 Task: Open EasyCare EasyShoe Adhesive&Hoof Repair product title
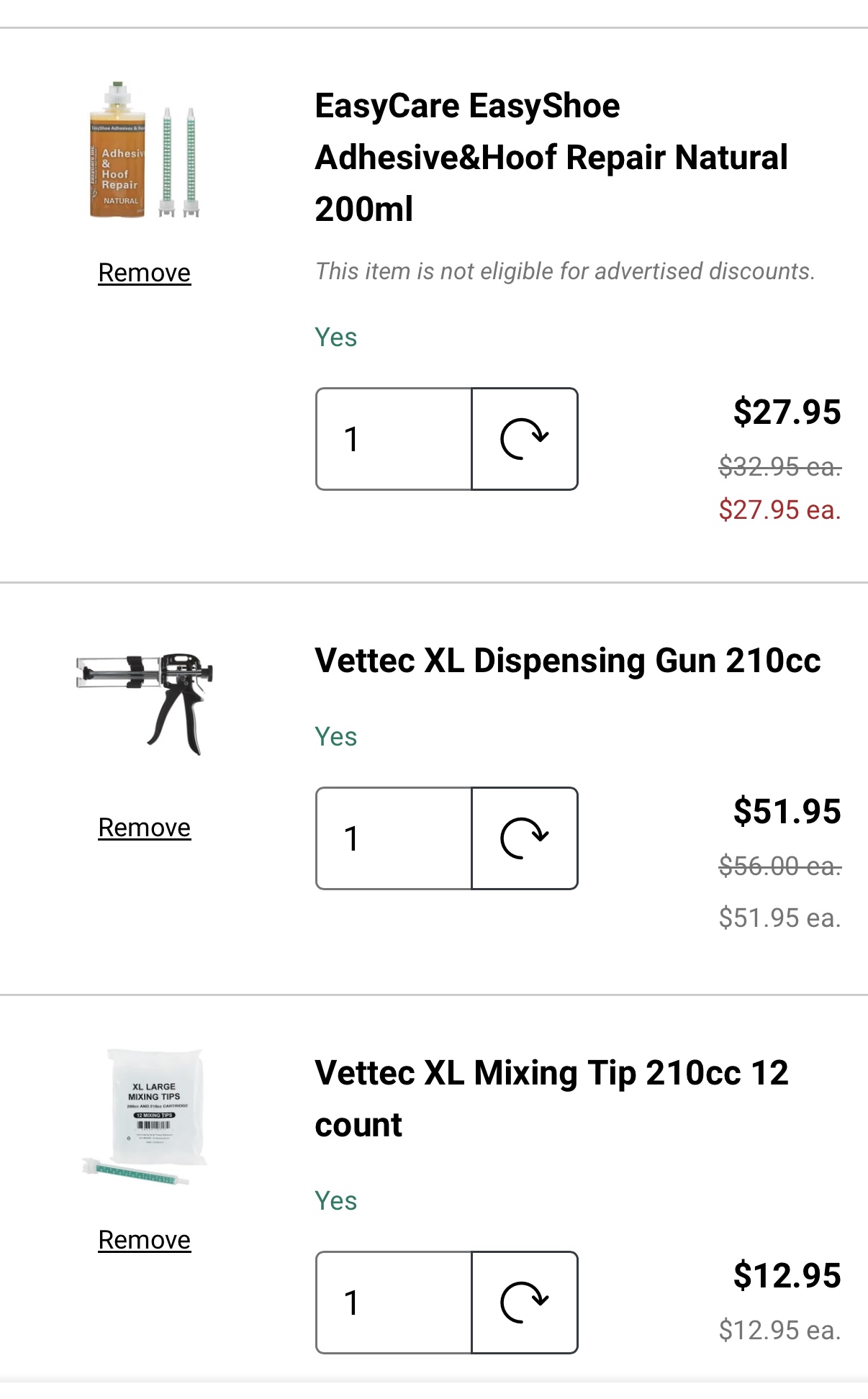551,158
